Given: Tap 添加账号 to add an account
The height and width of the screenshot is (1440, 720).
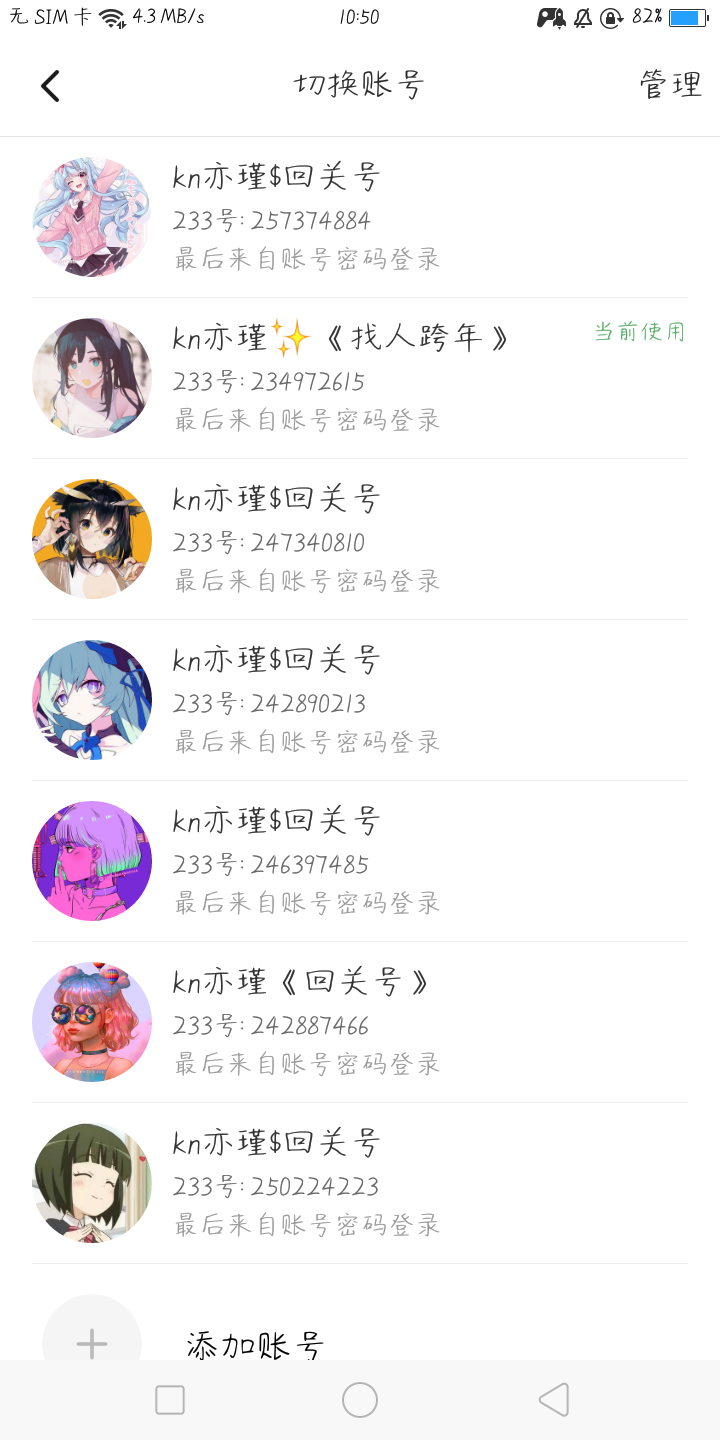Looking at the screenshot, I should 255,1343.
